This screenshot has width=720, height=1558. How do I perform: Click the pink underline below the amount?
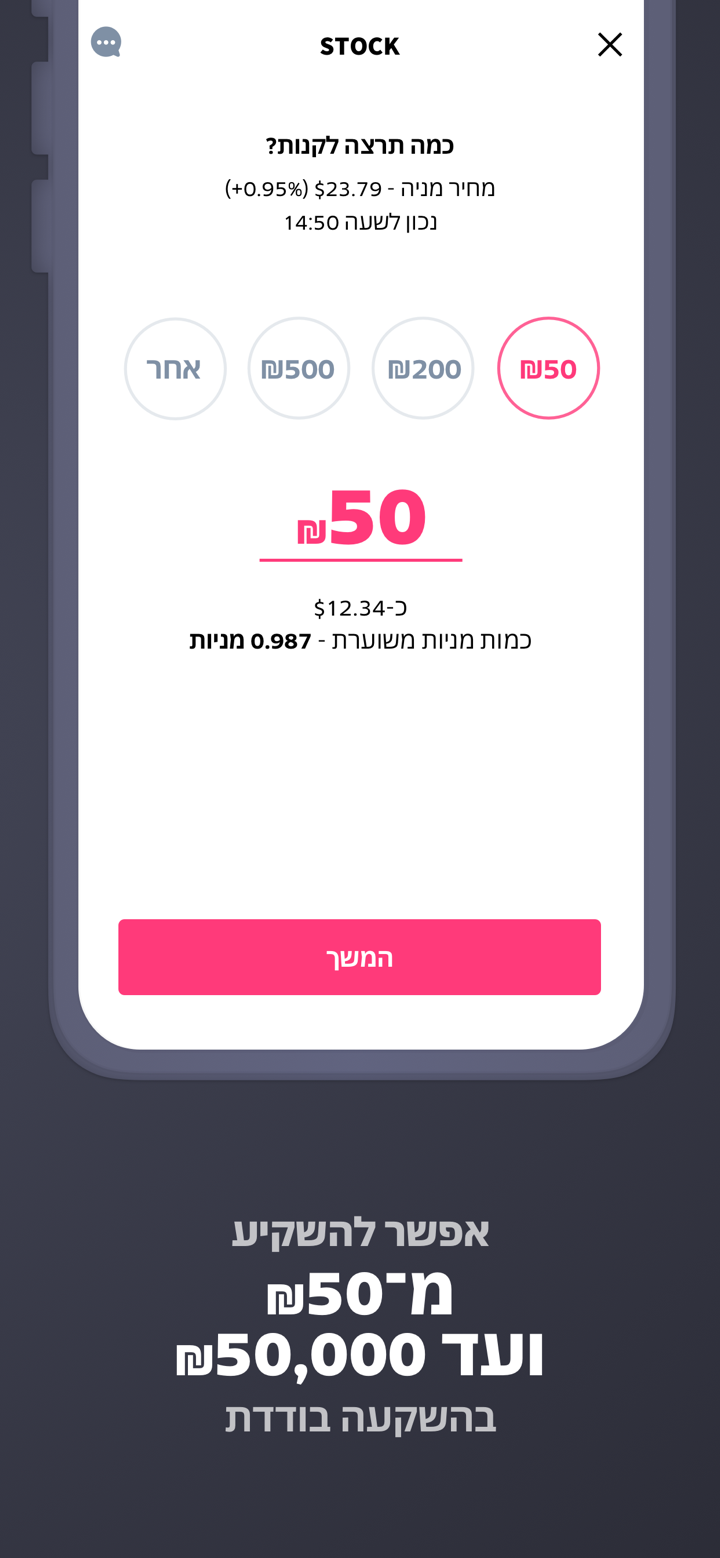pos(360,561)
